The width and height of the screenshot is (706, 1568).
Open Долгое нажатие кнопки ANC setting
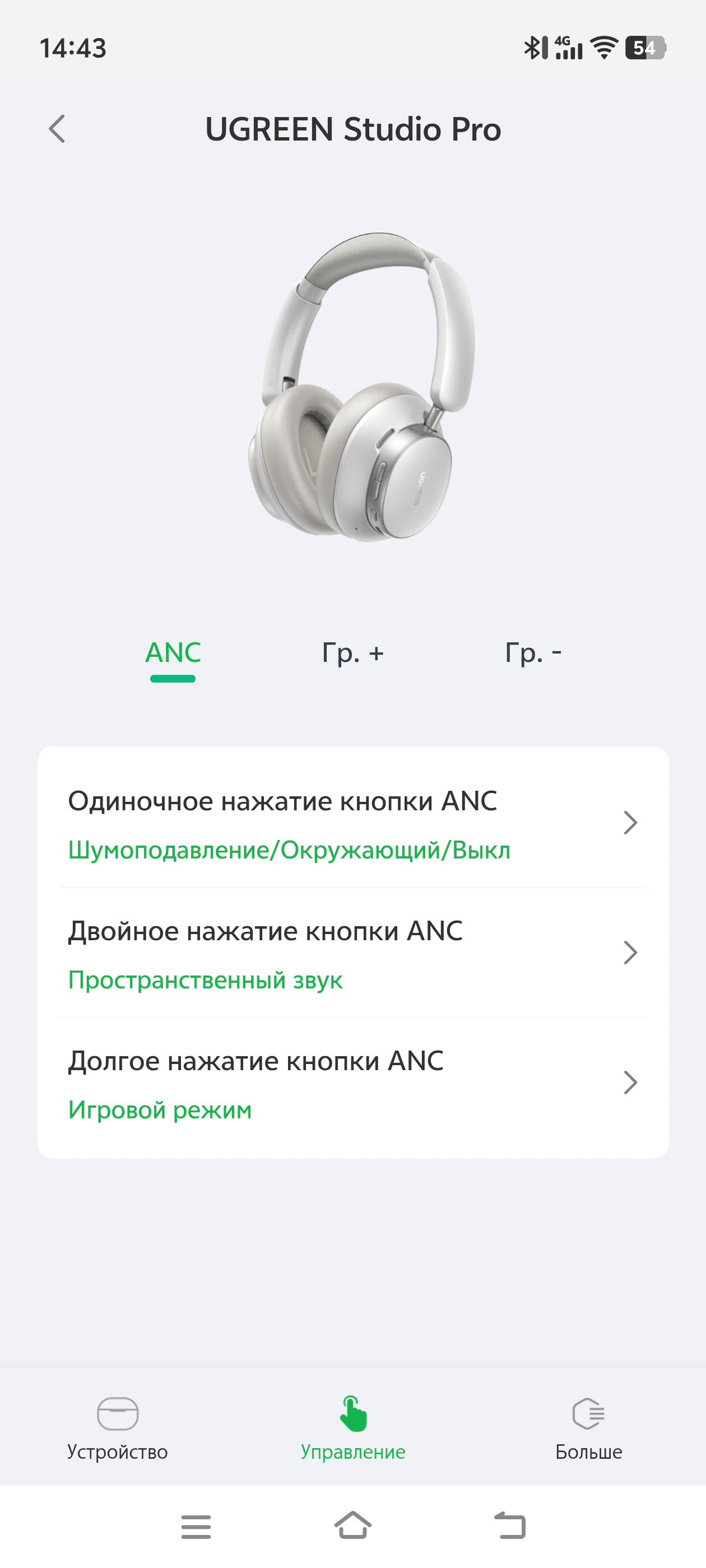coord(352,1083)
